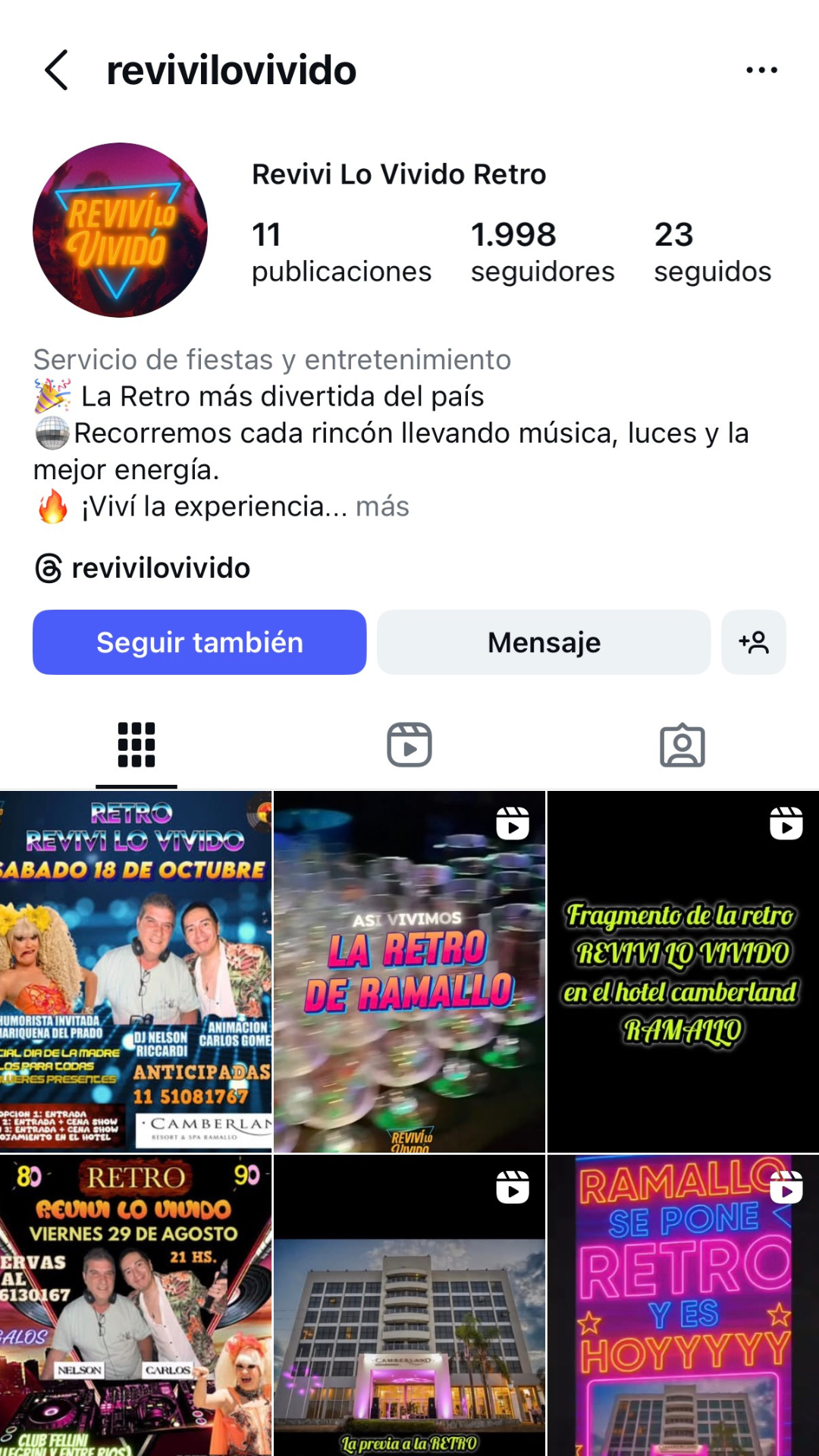
Task: Open the "Fragmento de la retro" reel
Action: [682, 971]
